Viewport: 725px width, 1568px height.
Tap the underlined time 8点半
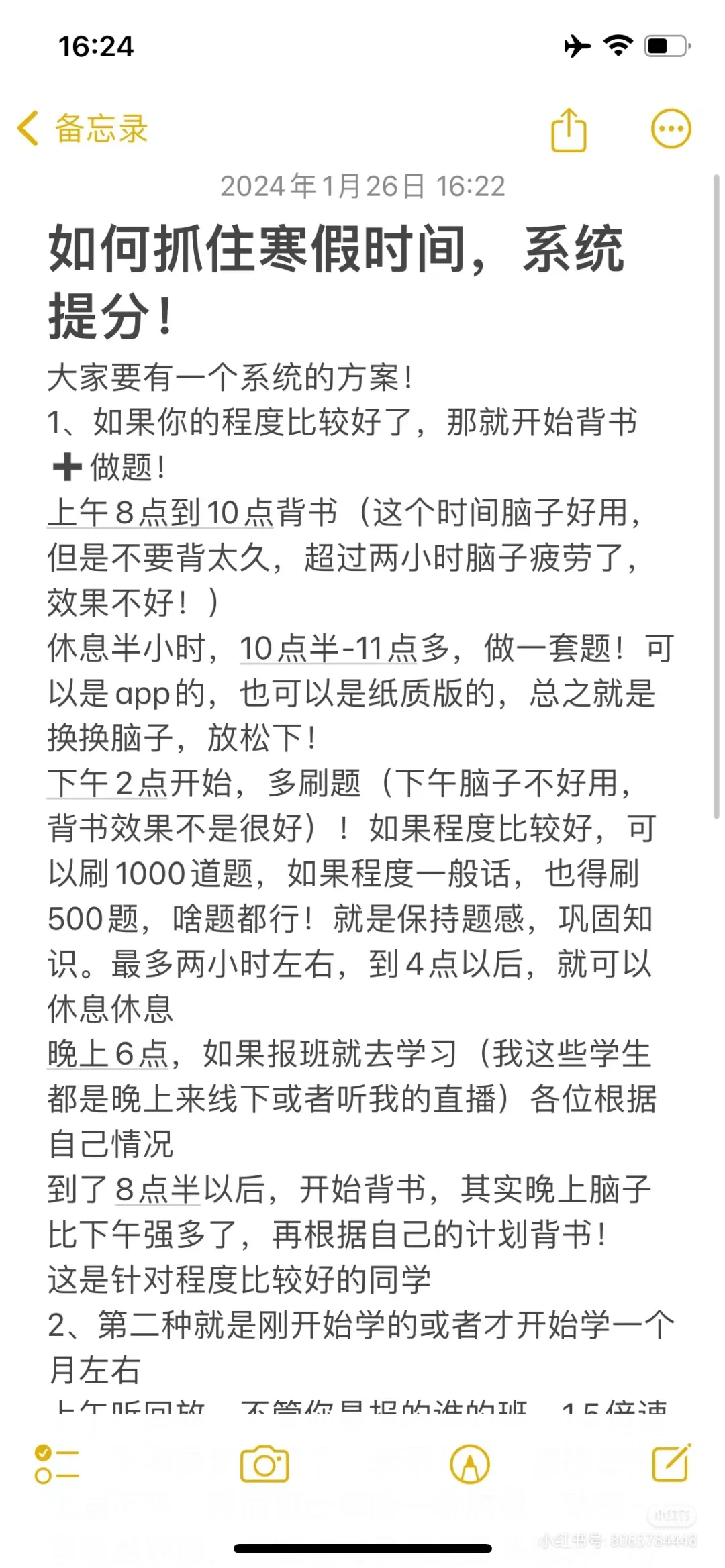158,1190
